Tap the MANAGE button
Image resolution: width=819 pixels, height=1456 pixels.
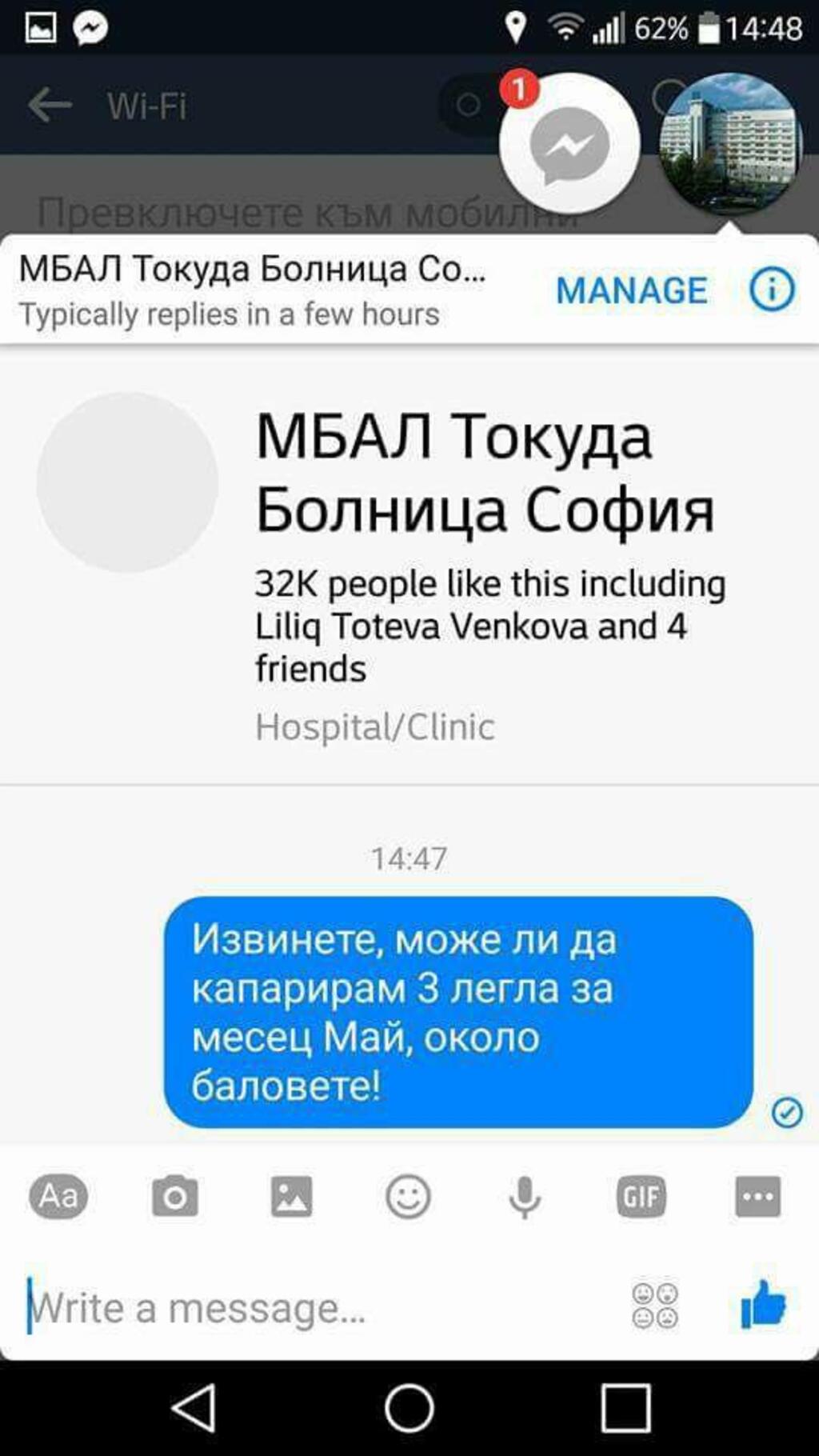coord(631,290)
